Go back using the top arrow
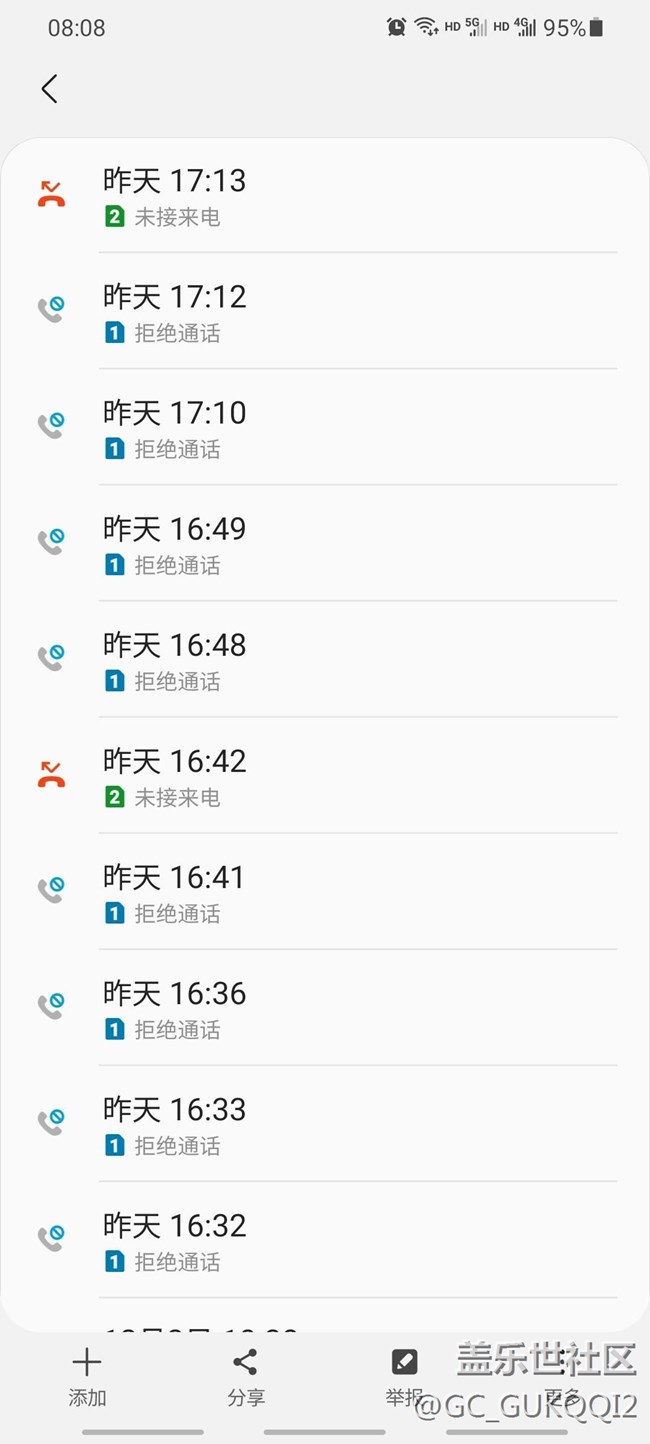 49,89
